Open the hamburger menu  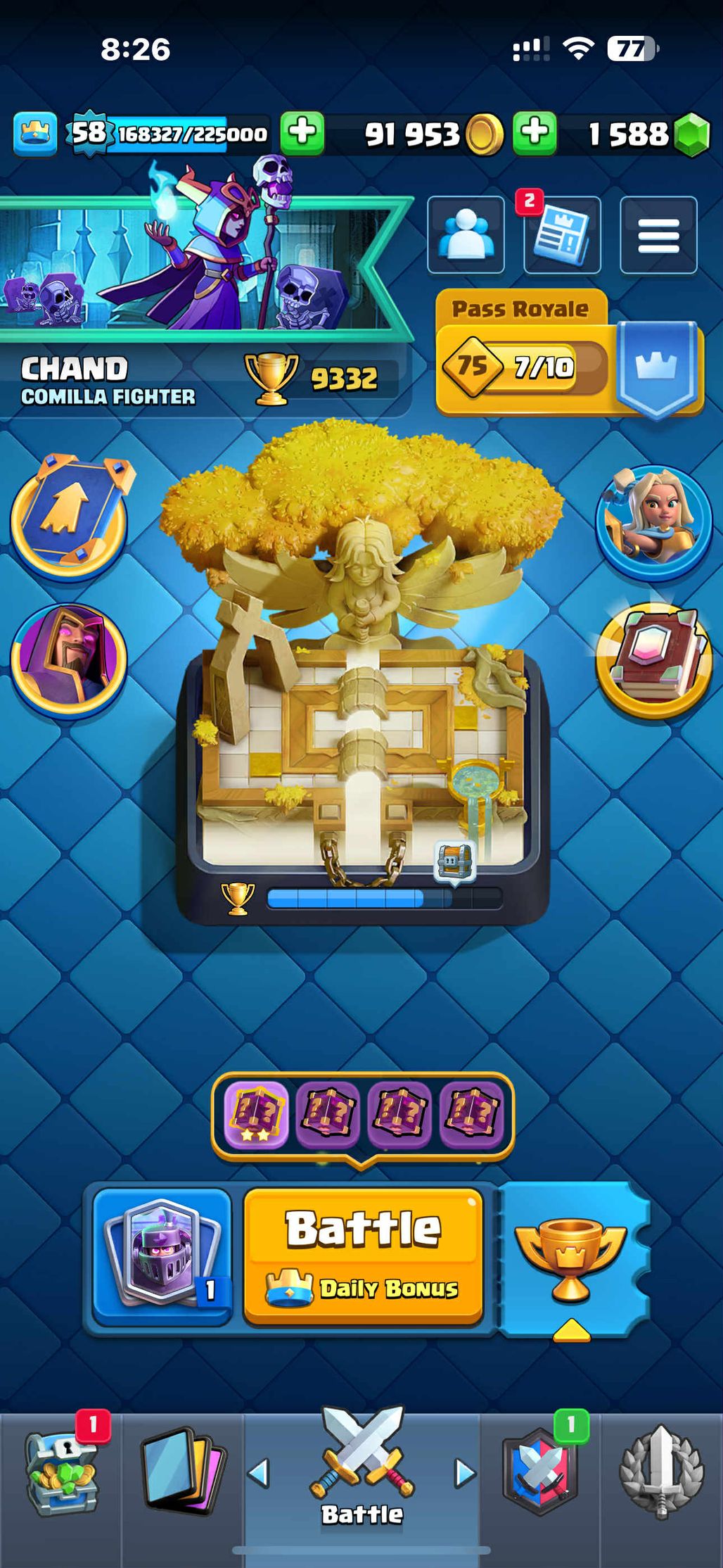point(658,235)
